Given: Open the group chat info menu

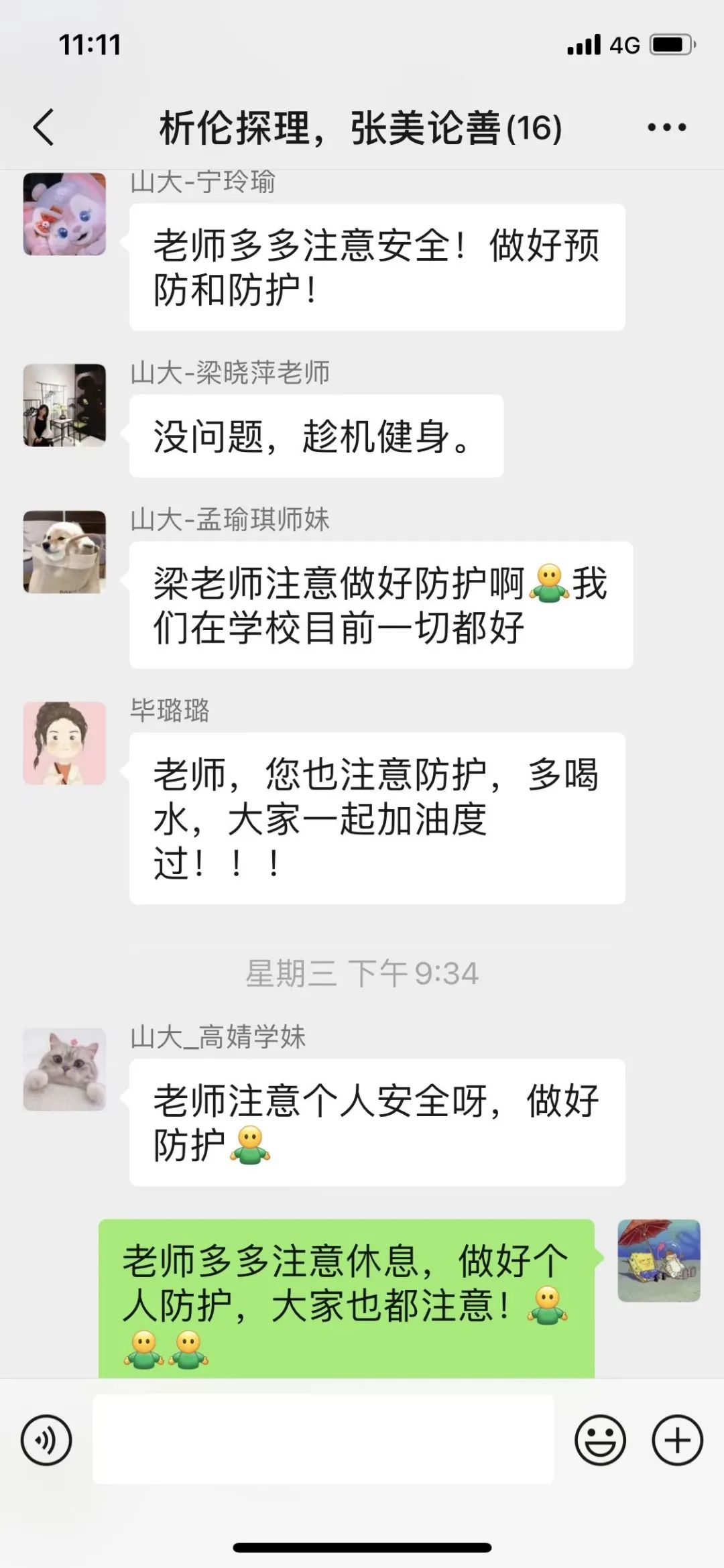Looking at the screenshot, I should coord(666,127).
